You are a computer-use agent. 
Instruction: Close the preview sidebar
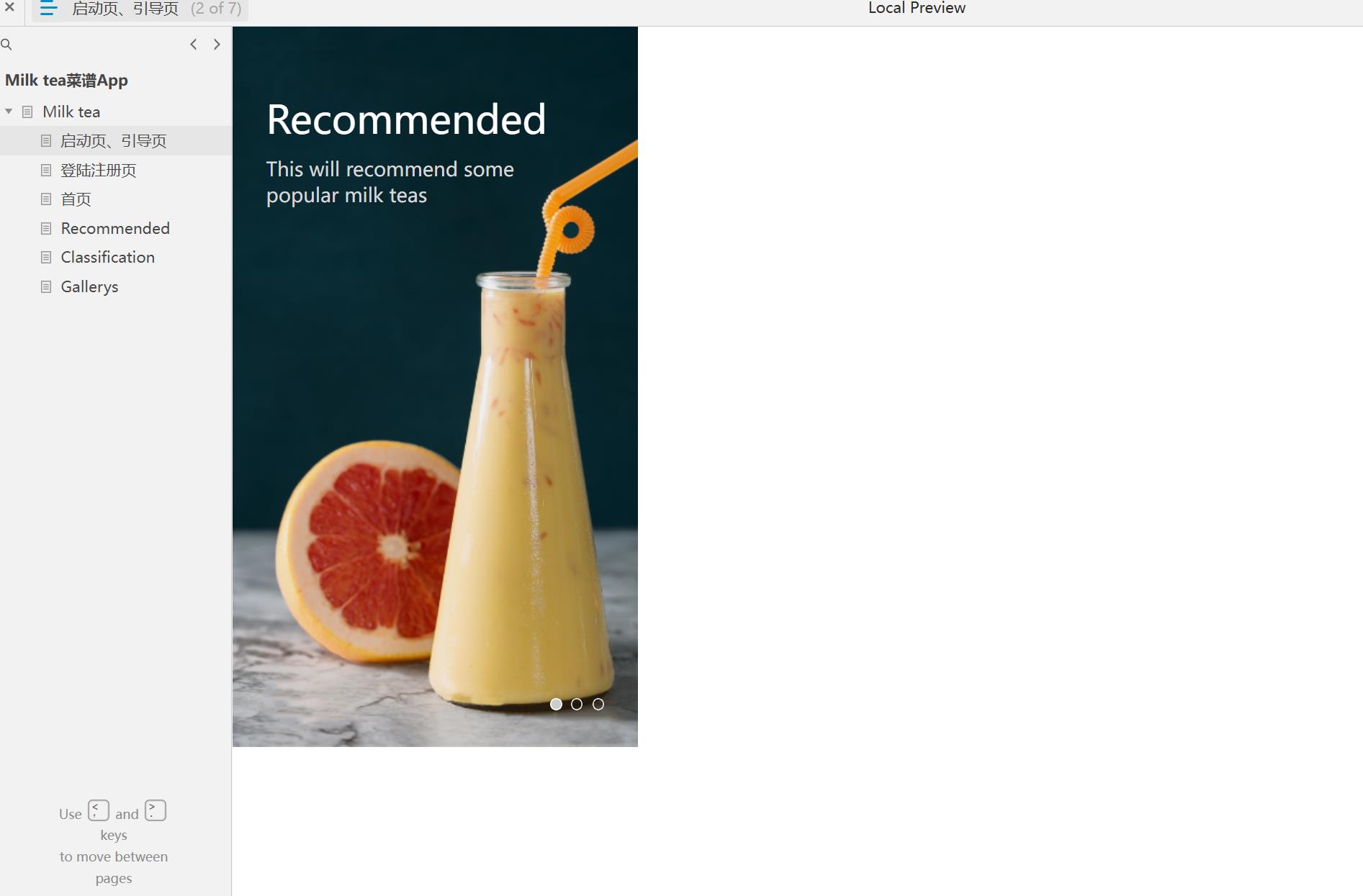point(10,7)
